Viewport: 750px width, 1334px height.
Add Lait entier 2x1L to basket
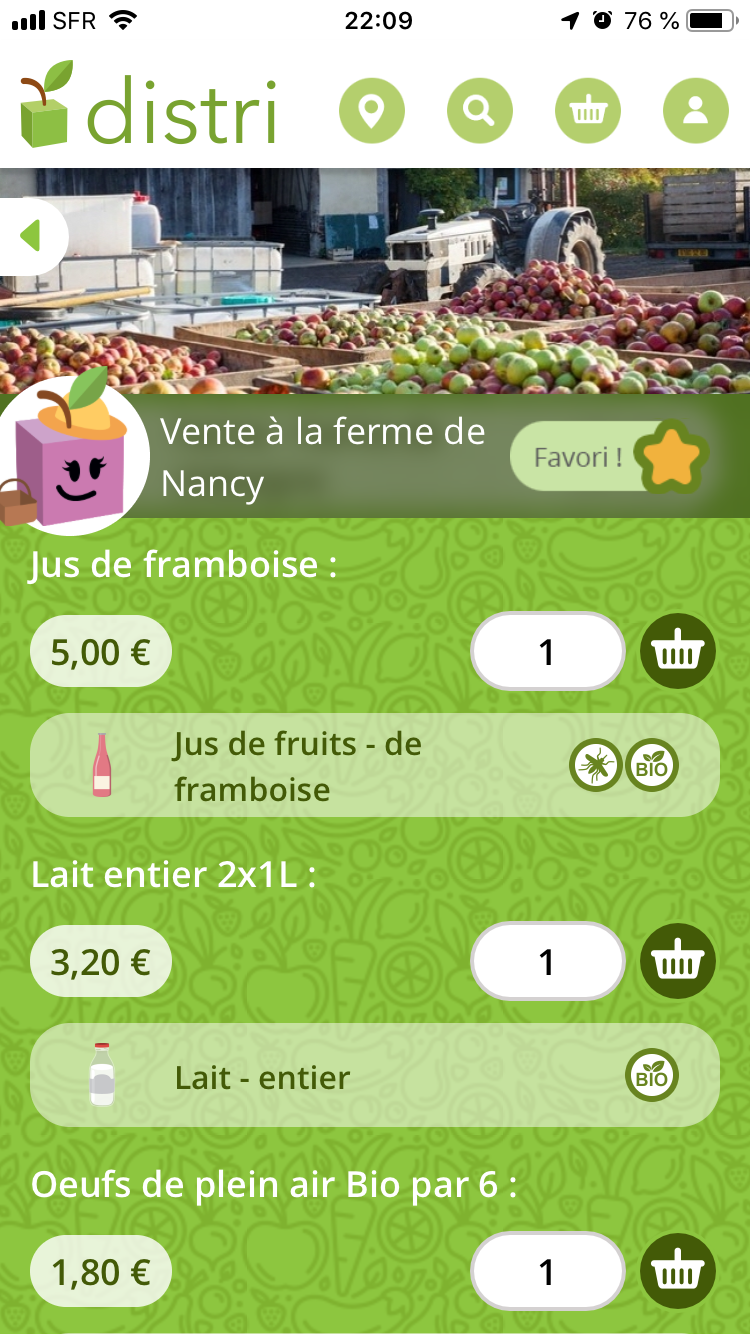point(677,961)
